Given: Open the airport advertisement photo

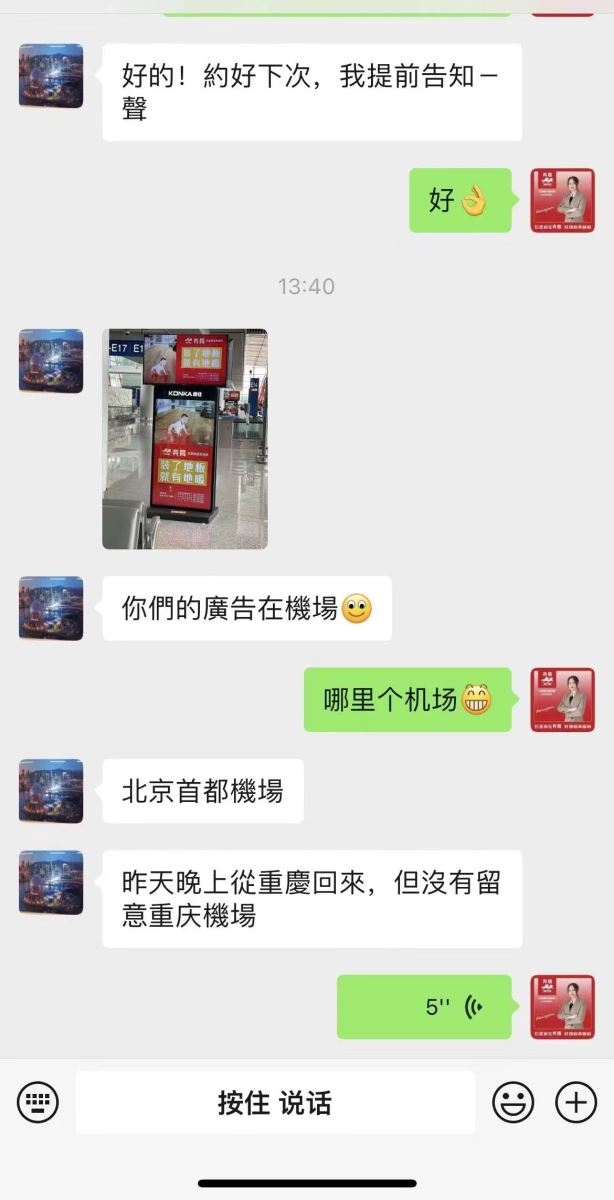Looking at the screenshot, I should 185,439.
